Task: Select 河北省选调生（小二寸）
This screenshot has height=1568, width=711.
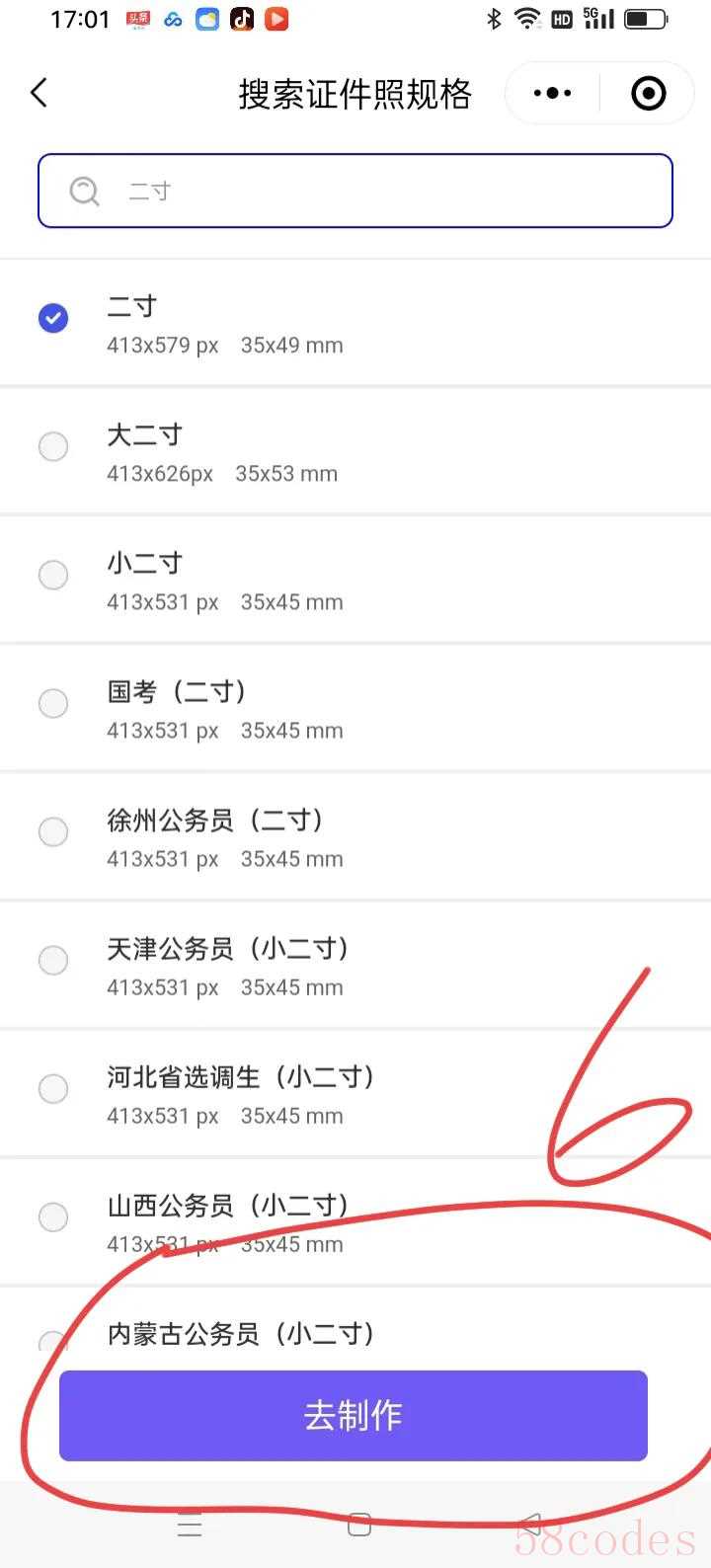Action: 355,1092
